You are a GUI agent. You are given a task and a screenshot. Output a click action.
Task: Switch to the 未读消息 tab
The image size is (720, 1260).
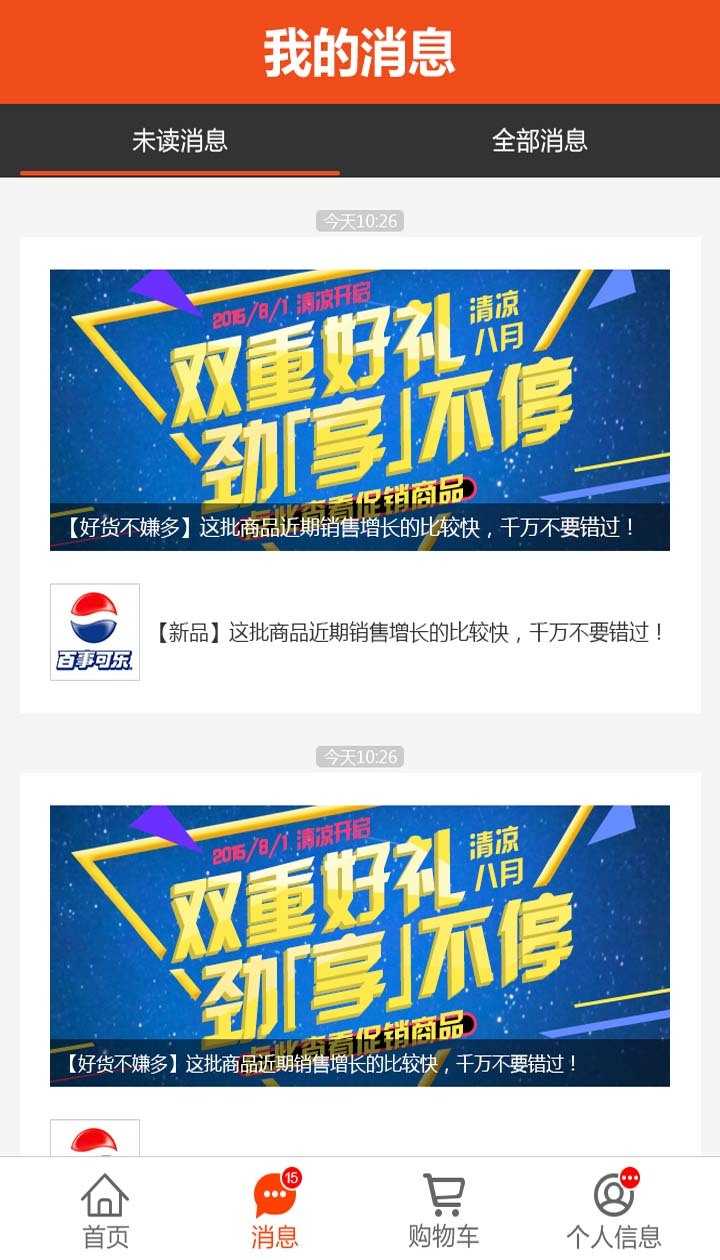(x=180, y=140)
